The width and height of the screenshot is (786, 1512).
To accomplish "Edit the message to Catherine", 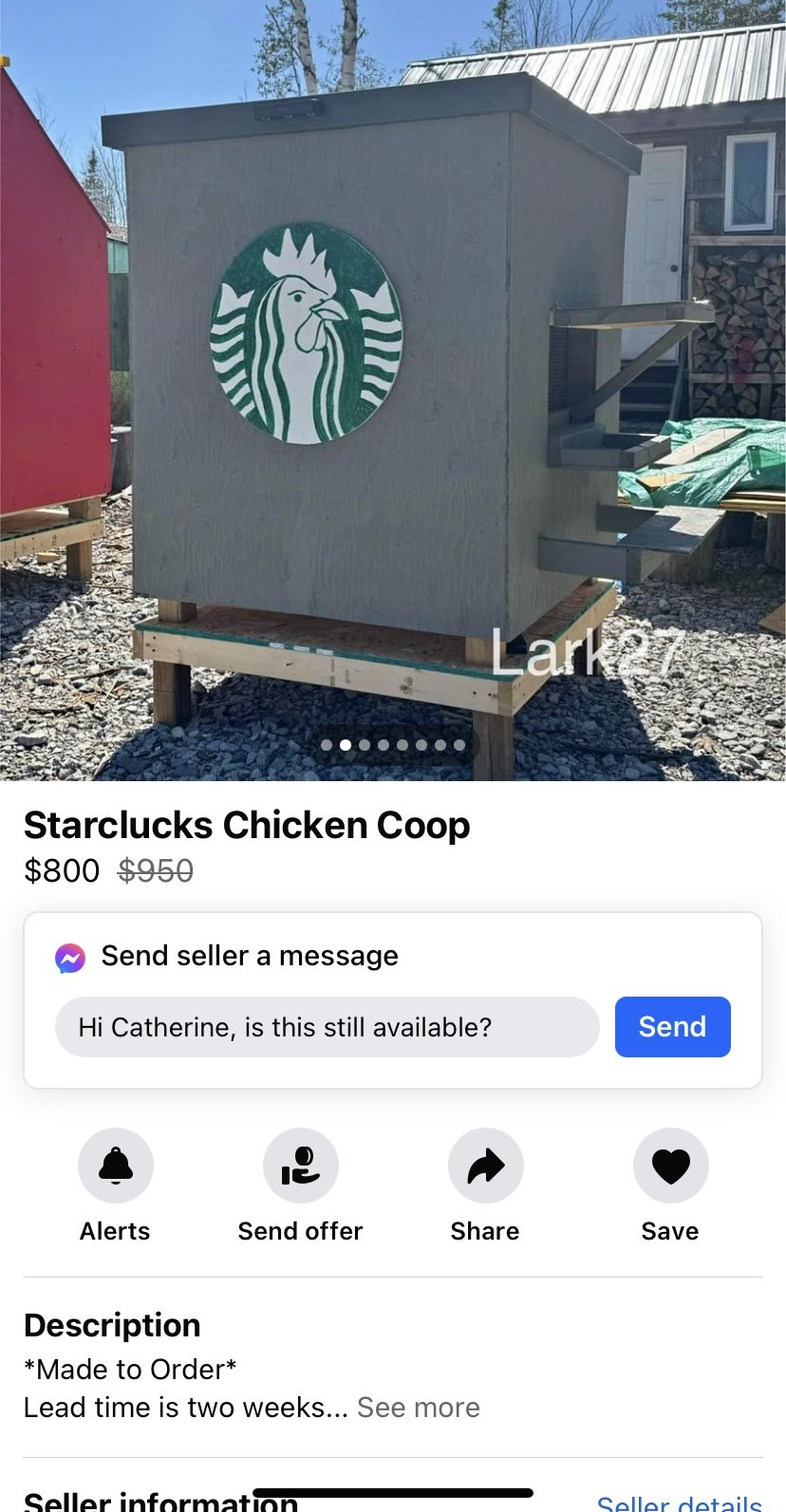I will (x=327, y=1027).
